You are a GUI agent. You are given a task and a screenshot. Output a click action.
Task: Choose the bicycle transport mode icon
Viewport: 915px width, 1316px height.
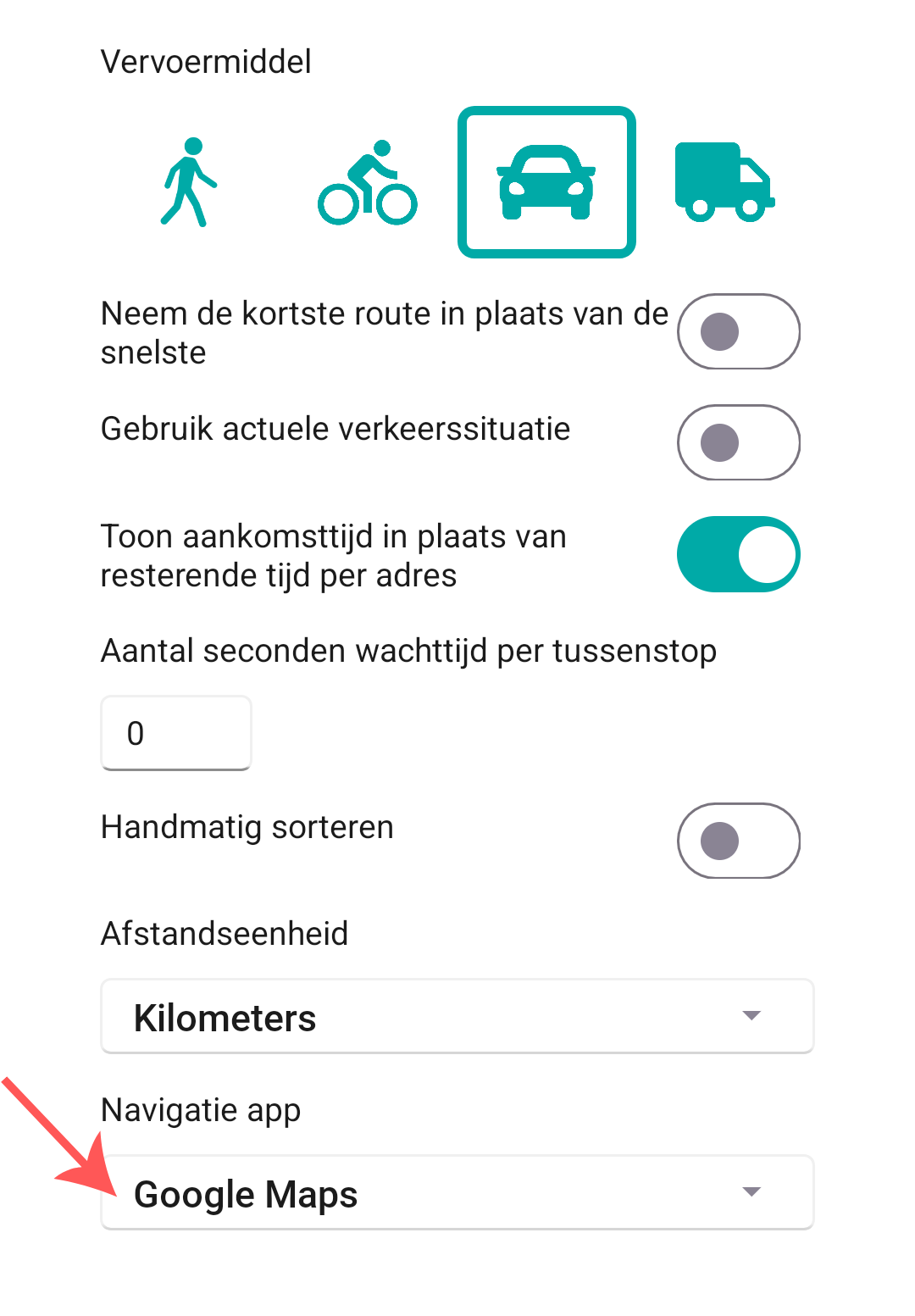[x=368, y=181]
